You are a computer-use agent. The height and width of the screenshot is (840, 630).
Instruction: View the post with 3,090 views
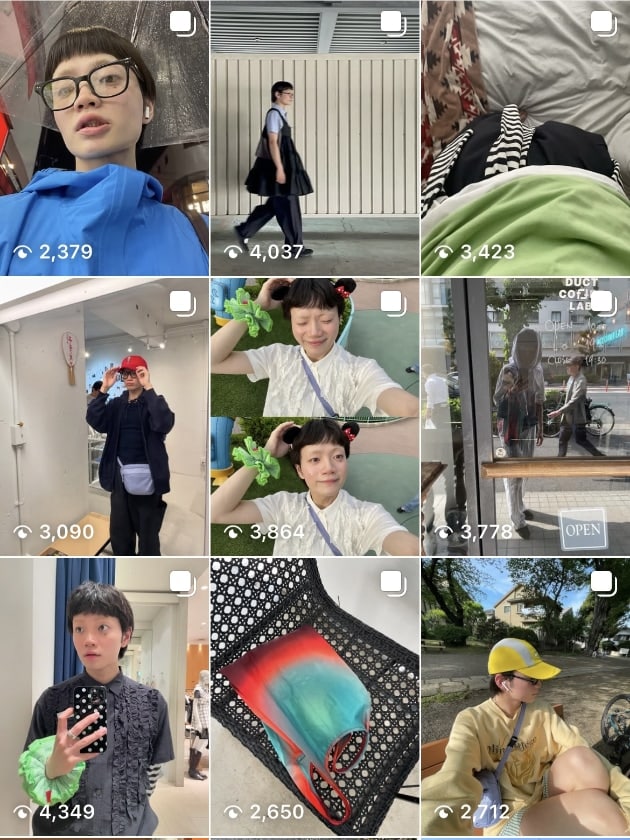(104, 417)
